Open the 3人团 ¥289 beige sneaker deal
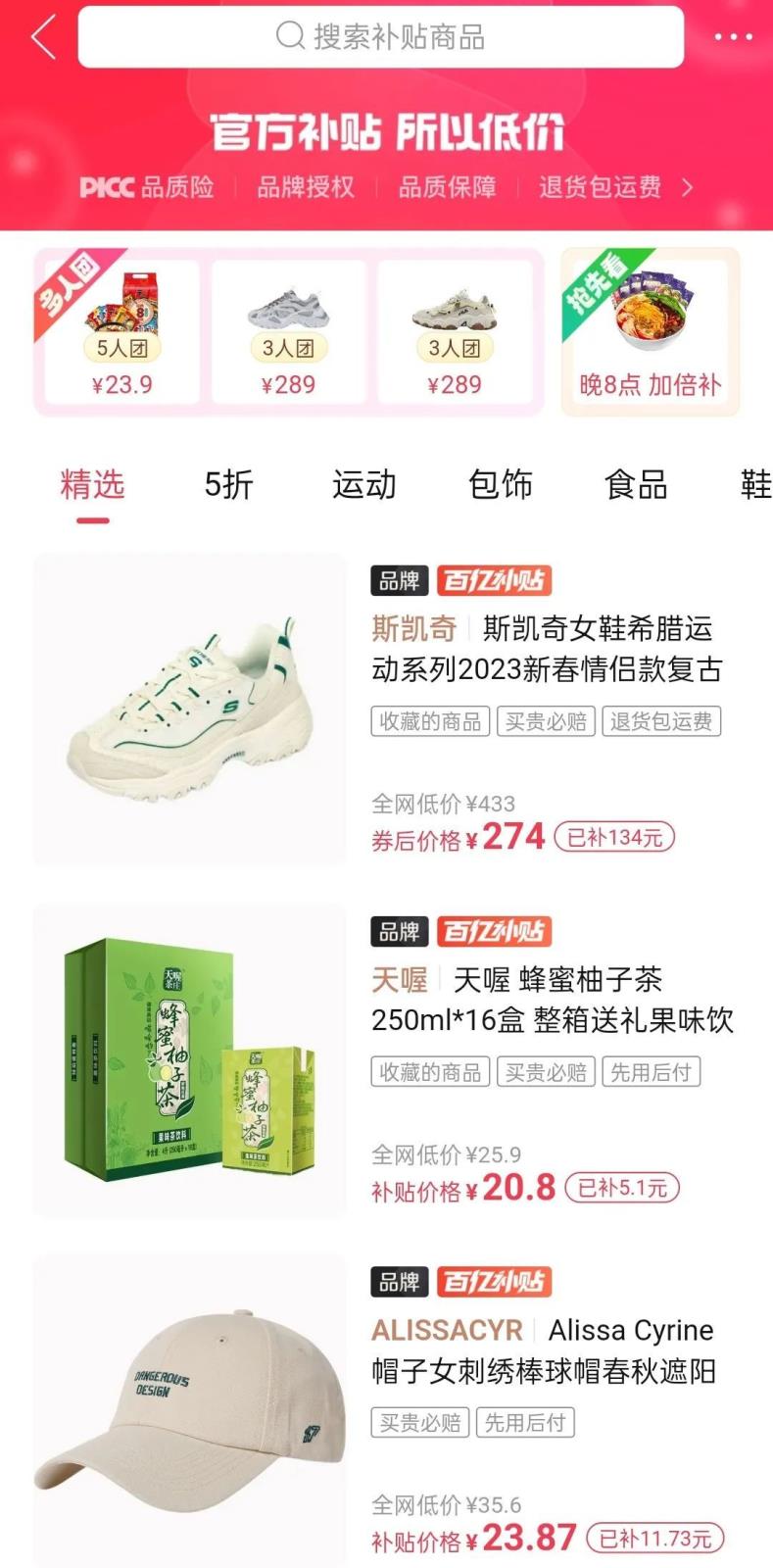 [455, 332]
